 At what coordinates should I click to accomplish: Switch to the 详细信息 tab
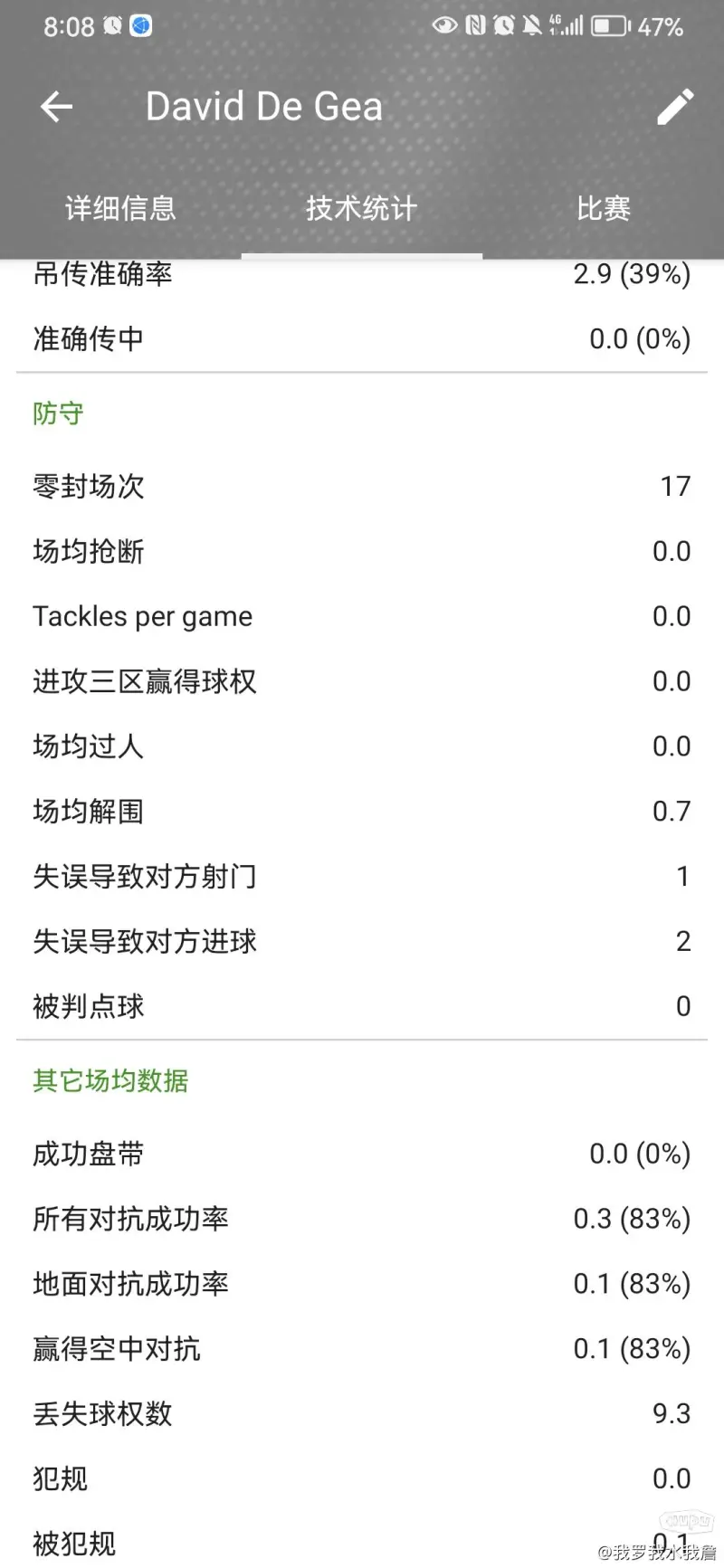(x=120, y=208)
